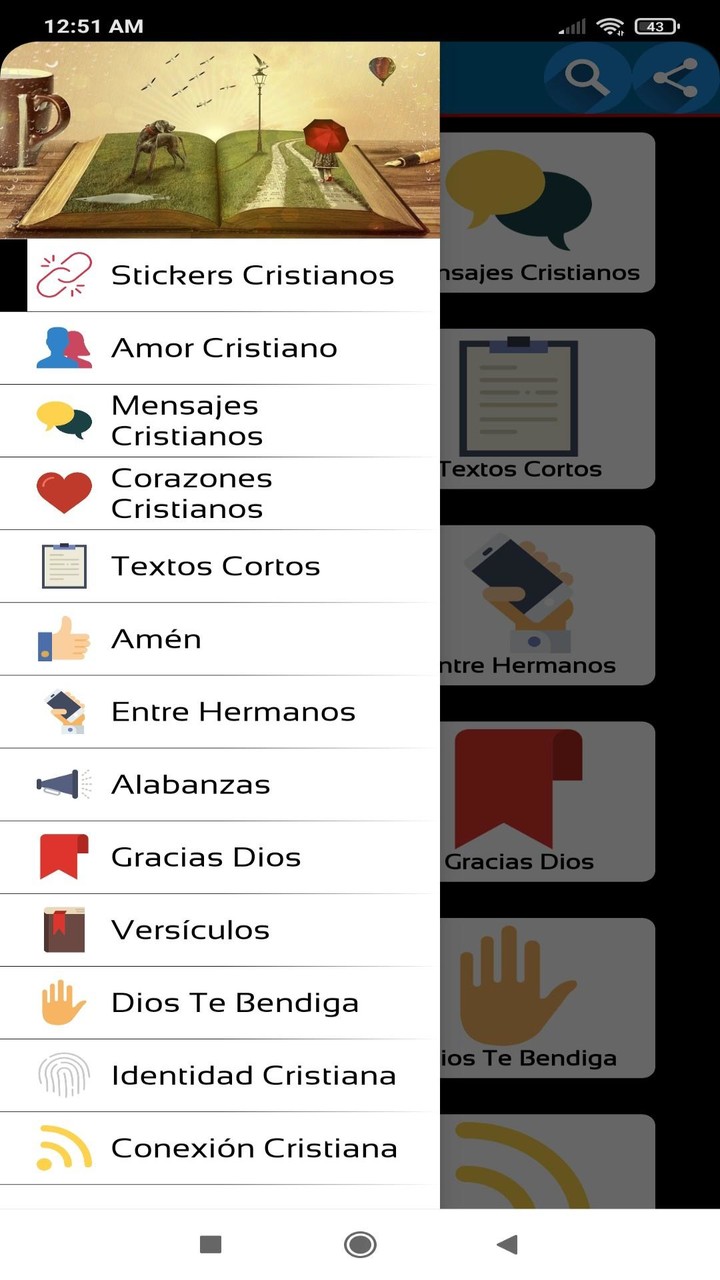This screenshot has width=720, height=1280.
Task: Tap the heart icon beside Corazones Cristianos
Action: [64, 493]
